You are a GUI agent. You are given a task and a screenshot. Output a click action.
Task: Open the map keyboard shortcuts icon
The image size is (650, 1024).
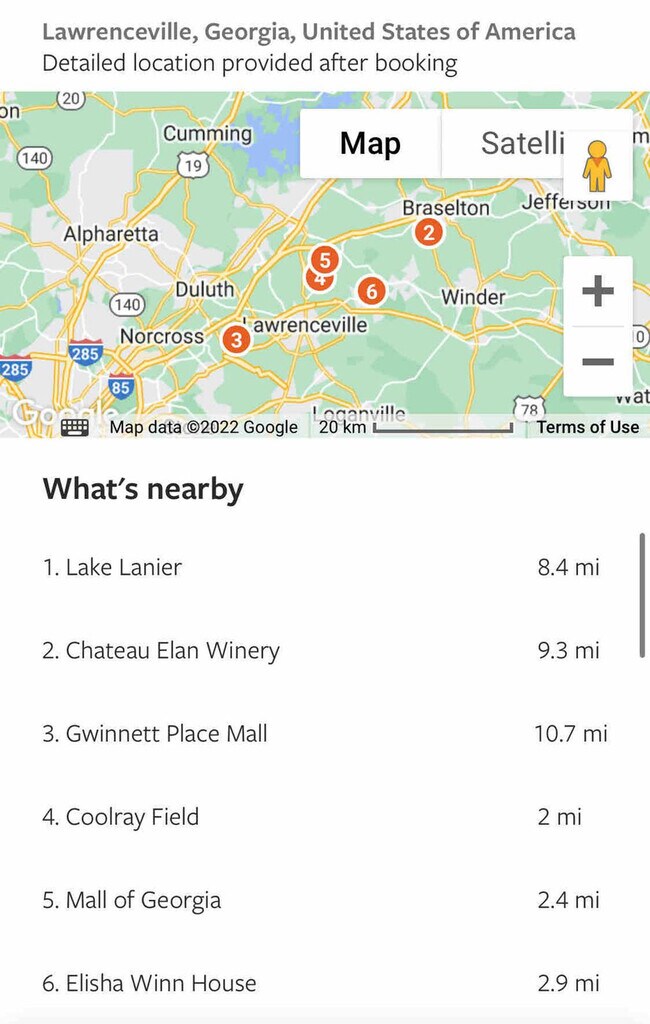point(75,427)
